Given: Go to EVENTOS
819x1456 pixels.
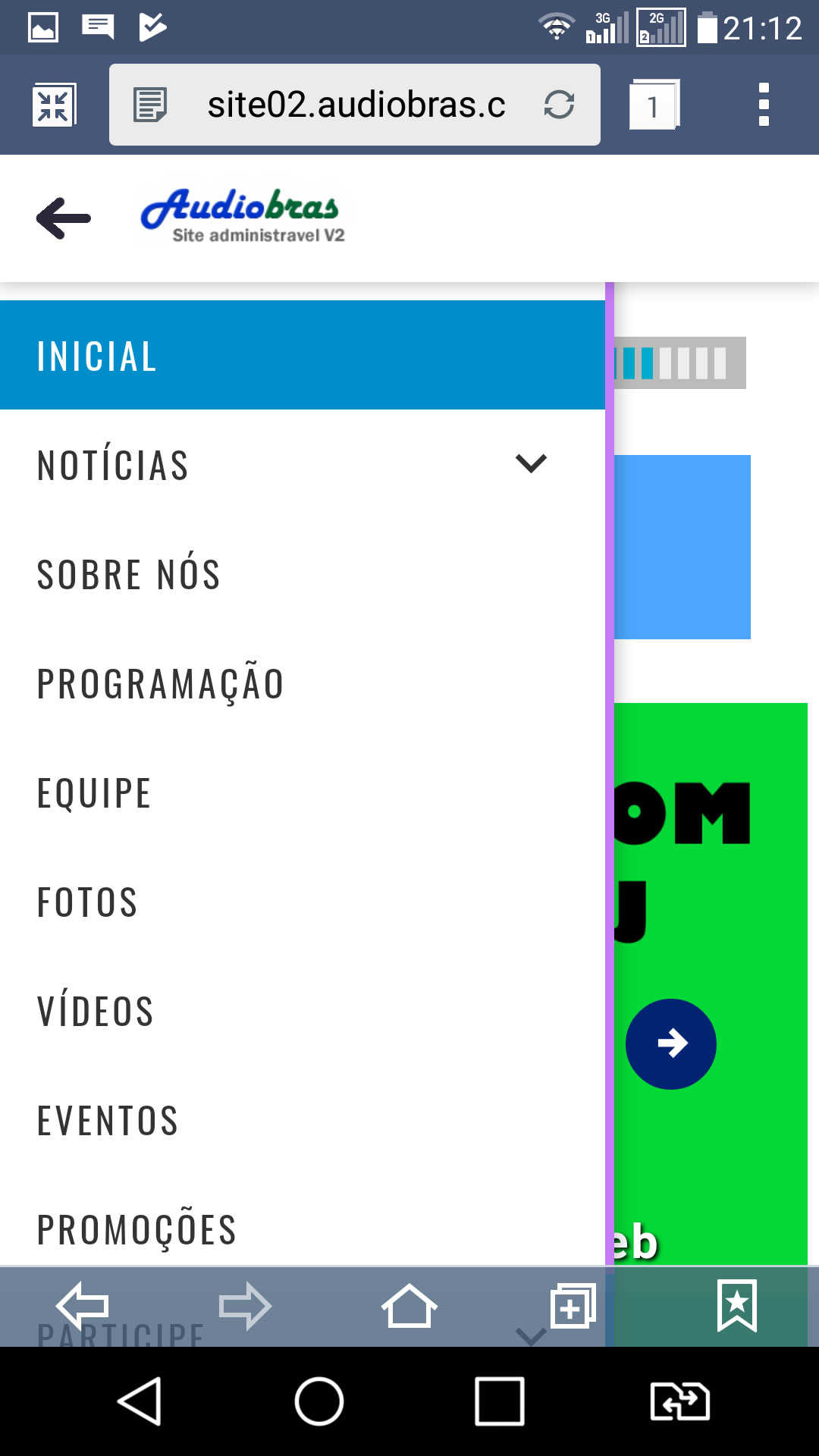Looking at the screenshot, I should (x=108, y=1121).
